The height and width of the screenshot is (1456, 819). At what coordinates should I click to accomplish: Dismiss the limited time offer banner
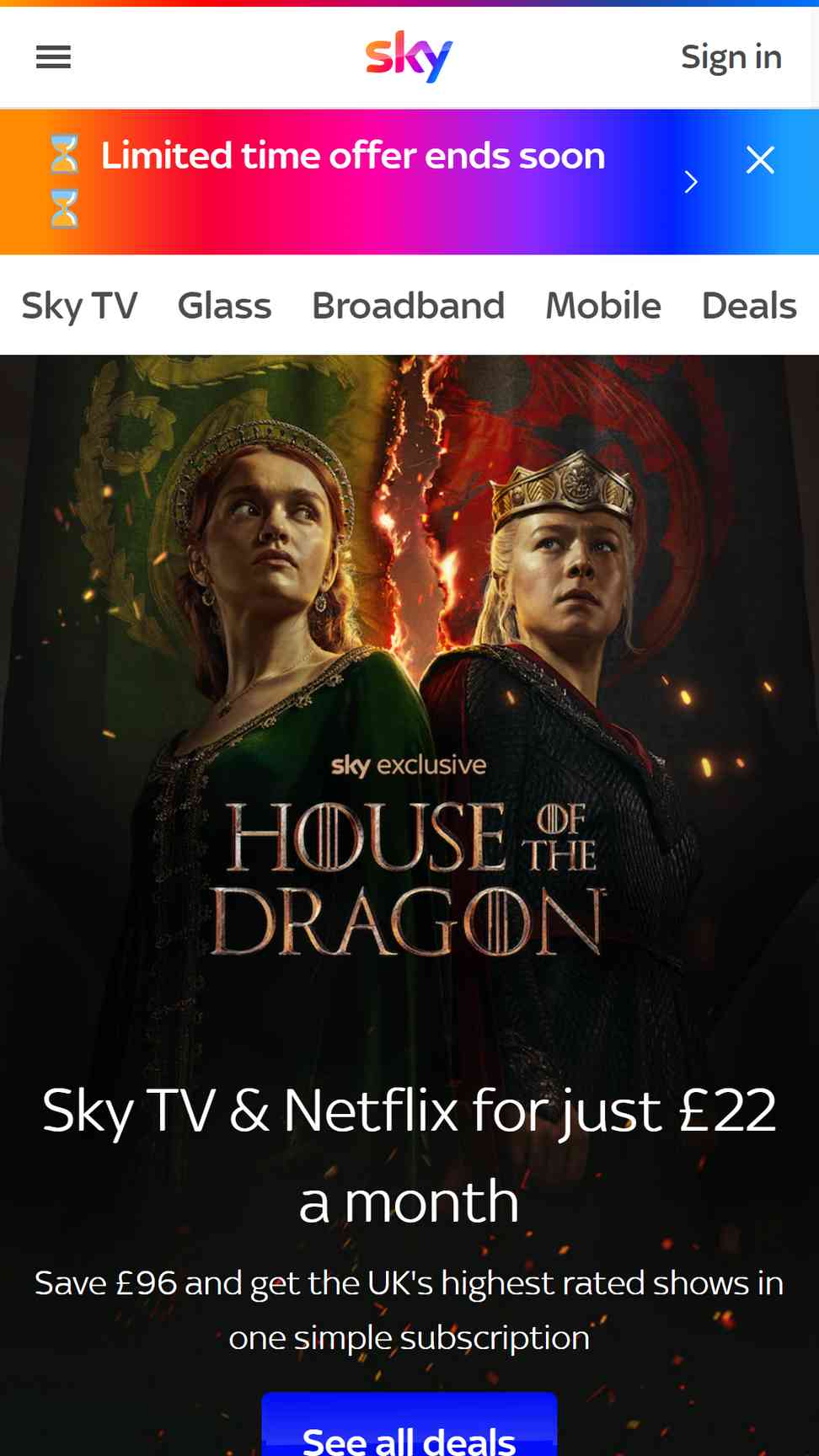click(x=760, y=159)
